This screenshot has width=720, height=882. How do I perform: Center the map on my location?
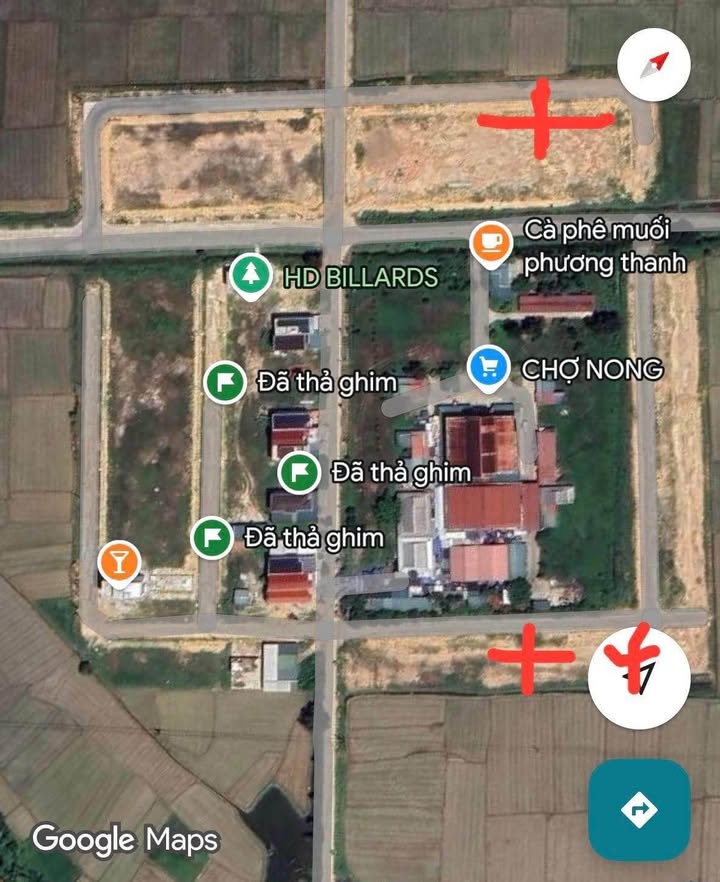click(639, 679)
